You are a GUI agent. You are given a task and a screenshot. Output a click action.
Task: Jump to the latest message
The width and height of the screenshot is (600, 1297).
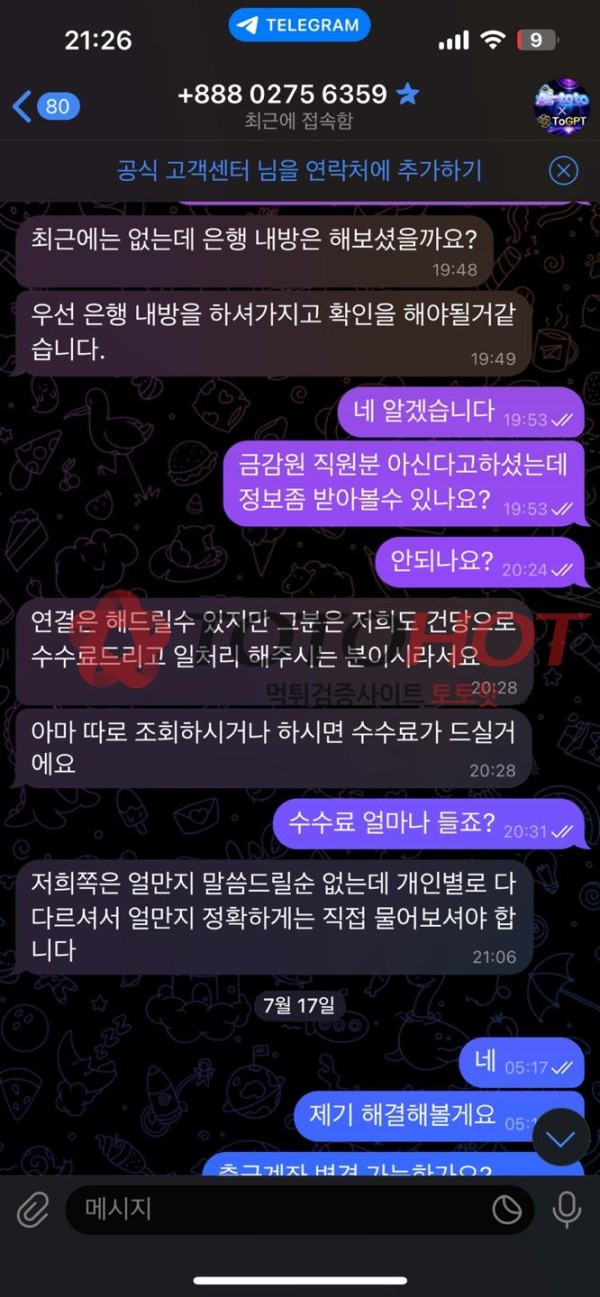coord(559,1139)
